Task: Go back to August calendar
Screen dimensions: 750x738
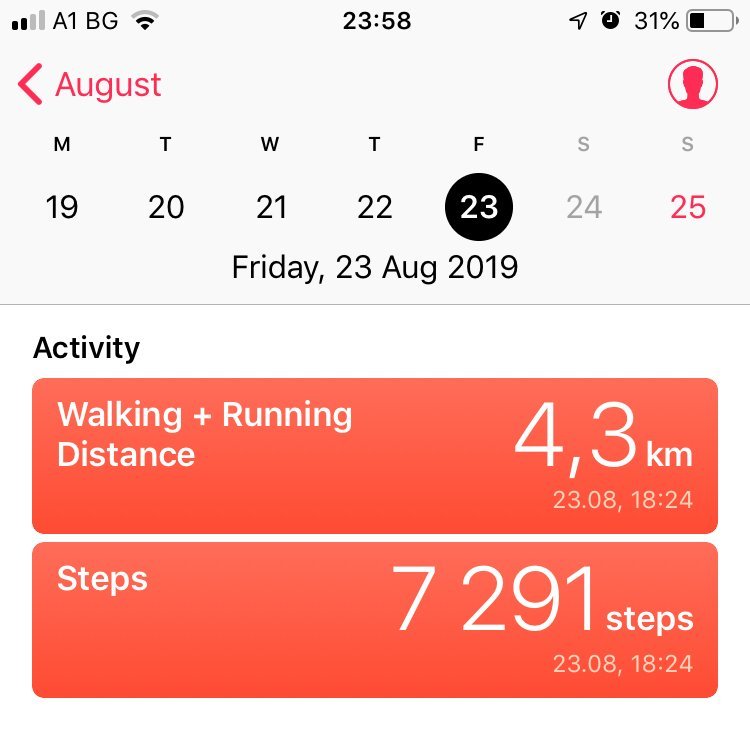Action: click(x=90, y=86)
